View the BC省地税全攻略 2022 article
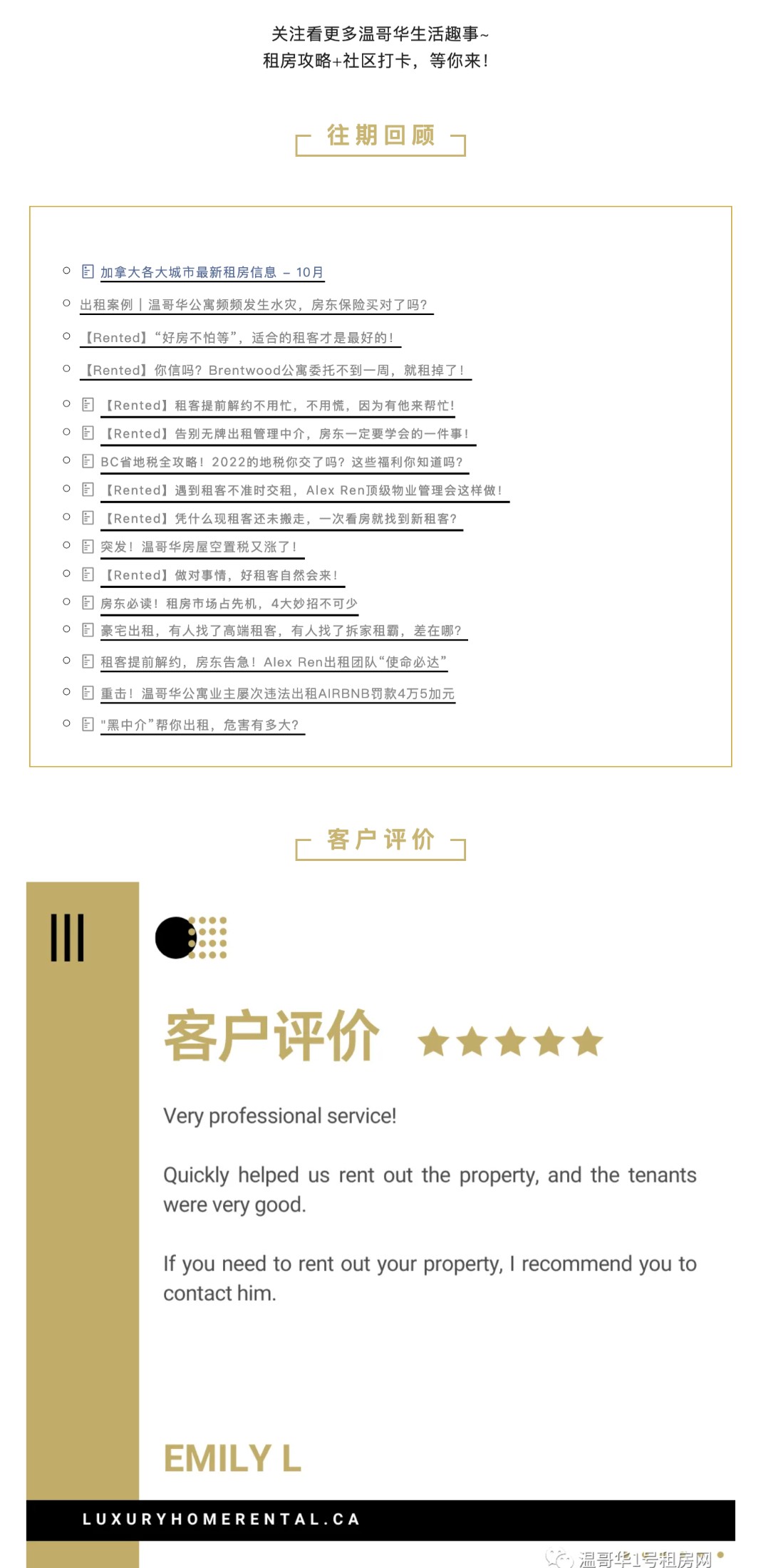 281,462
